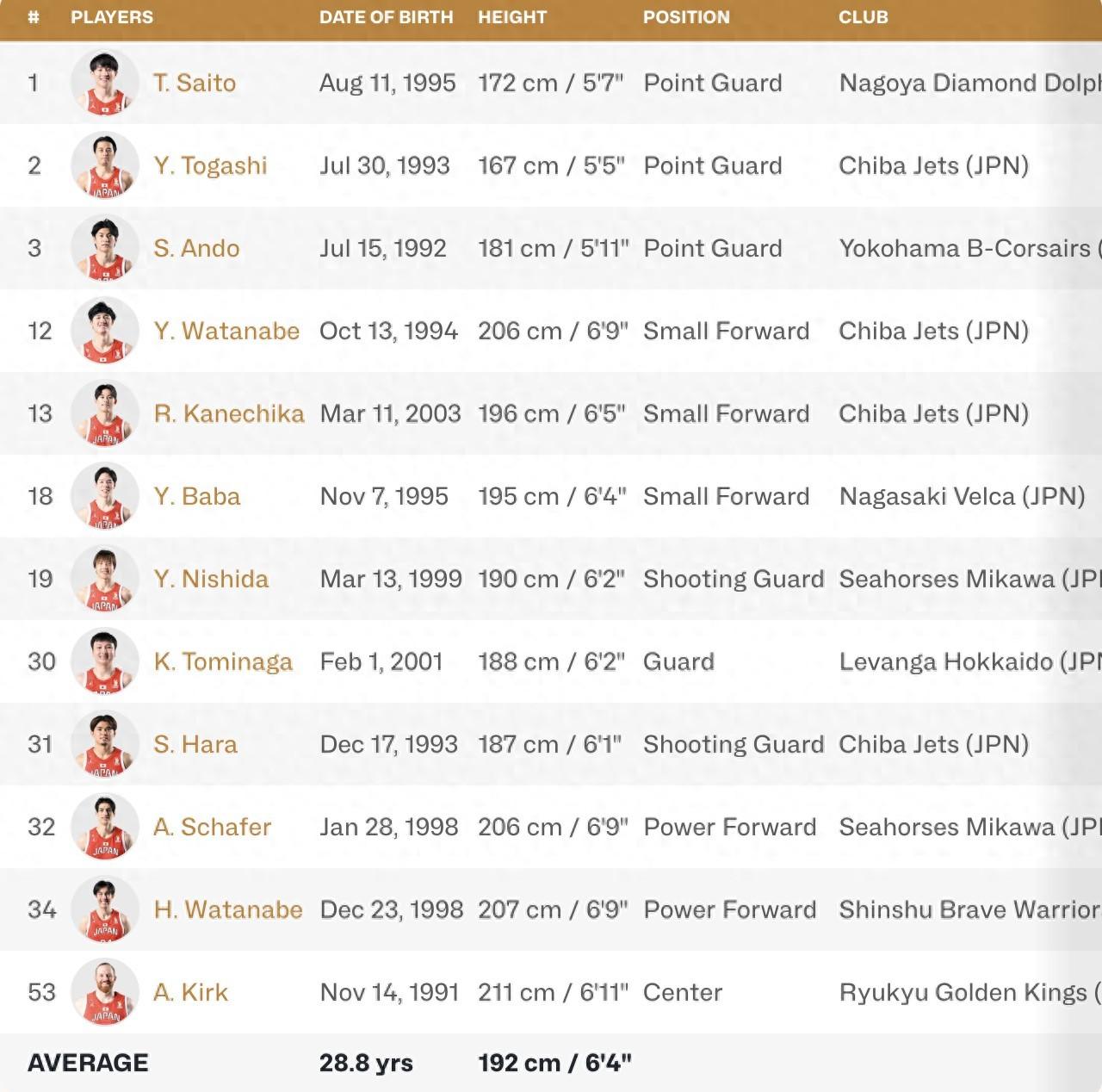View S. Ando's player page
1102x1092 pixels.
196,248
